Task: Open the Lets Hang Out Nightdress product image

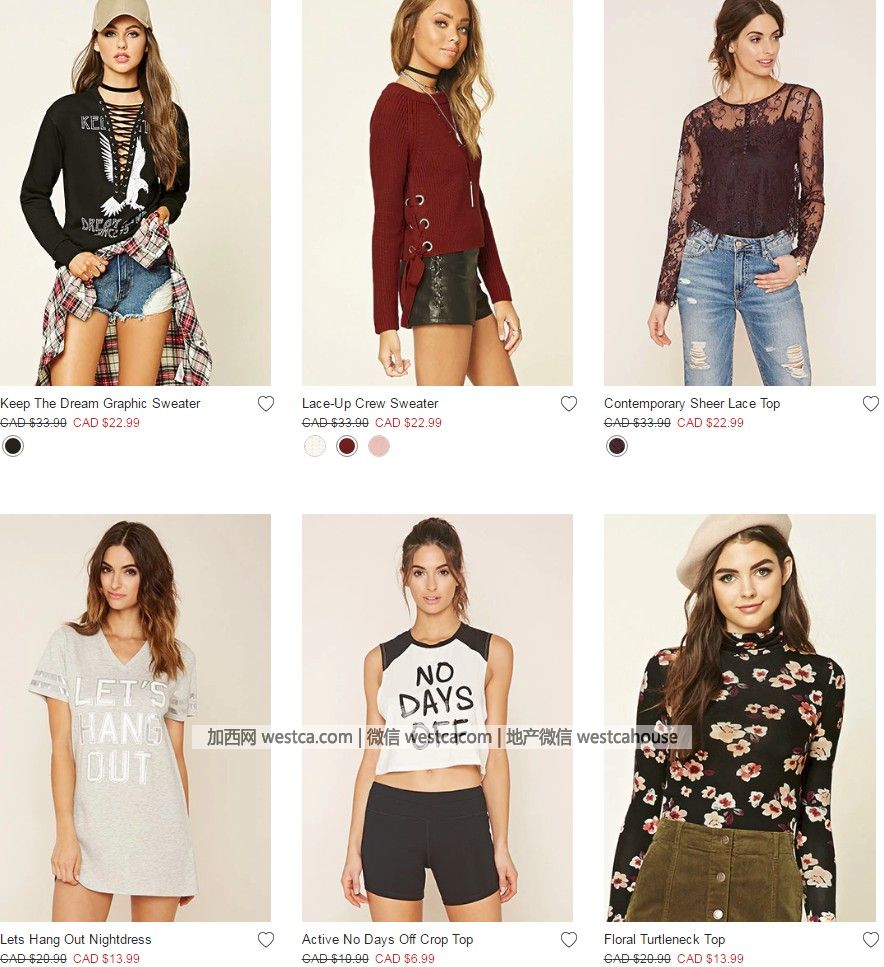Action: point(135,717)
